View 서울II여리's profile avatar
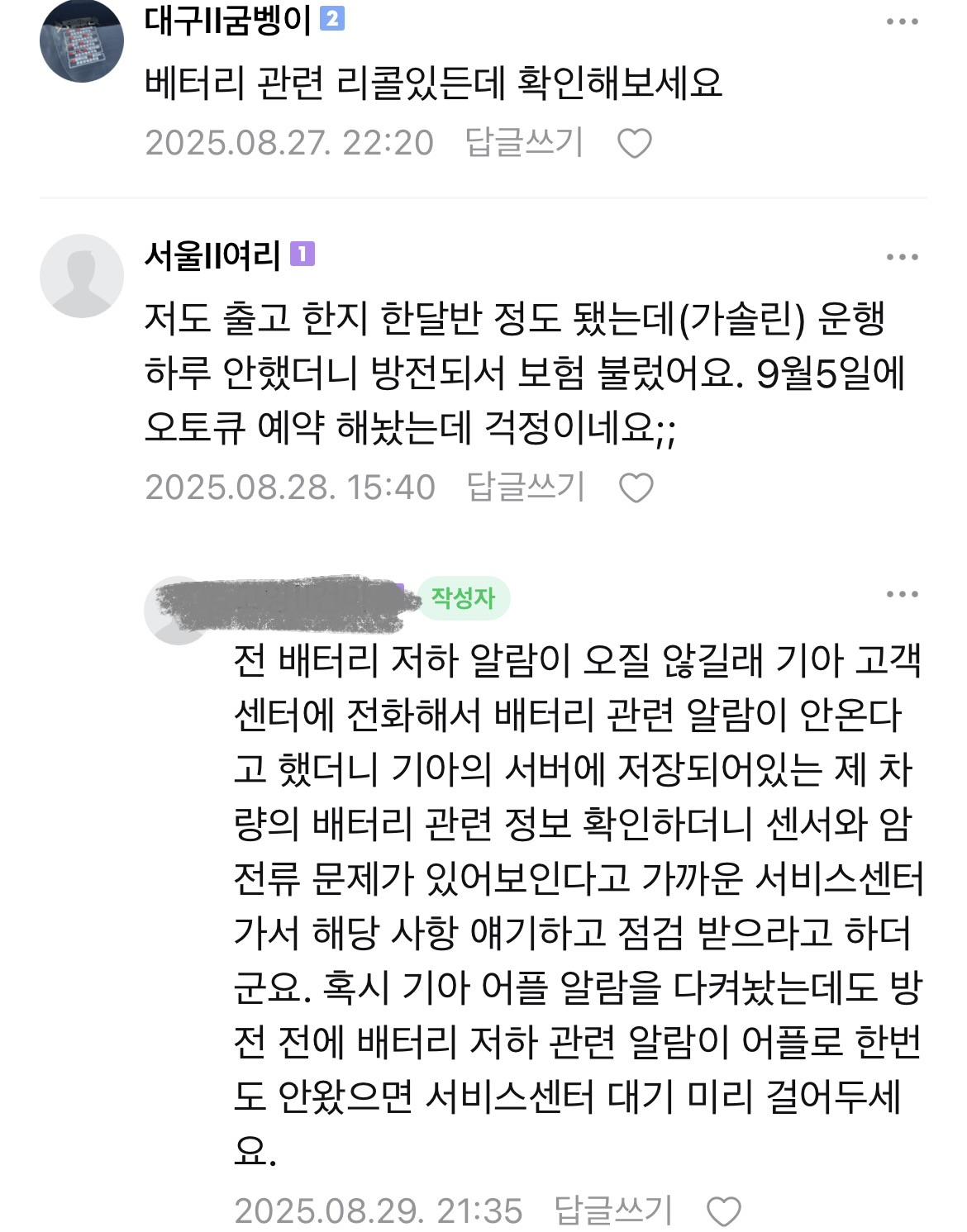The height and width of the screenshot is (1232, 967). pos(81,276)
